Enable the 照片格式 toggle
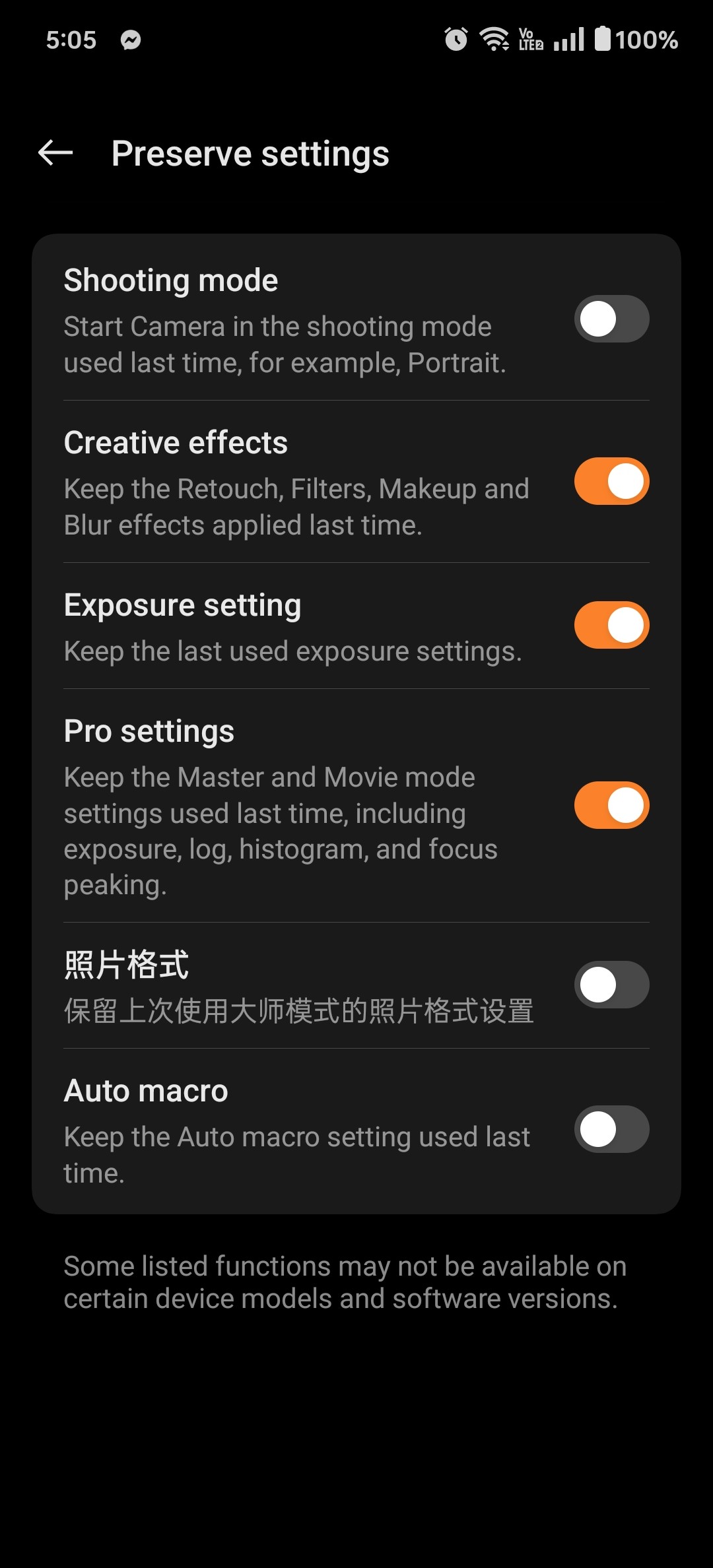Screen dimensions: 713x1568 (x=611, y=985)
